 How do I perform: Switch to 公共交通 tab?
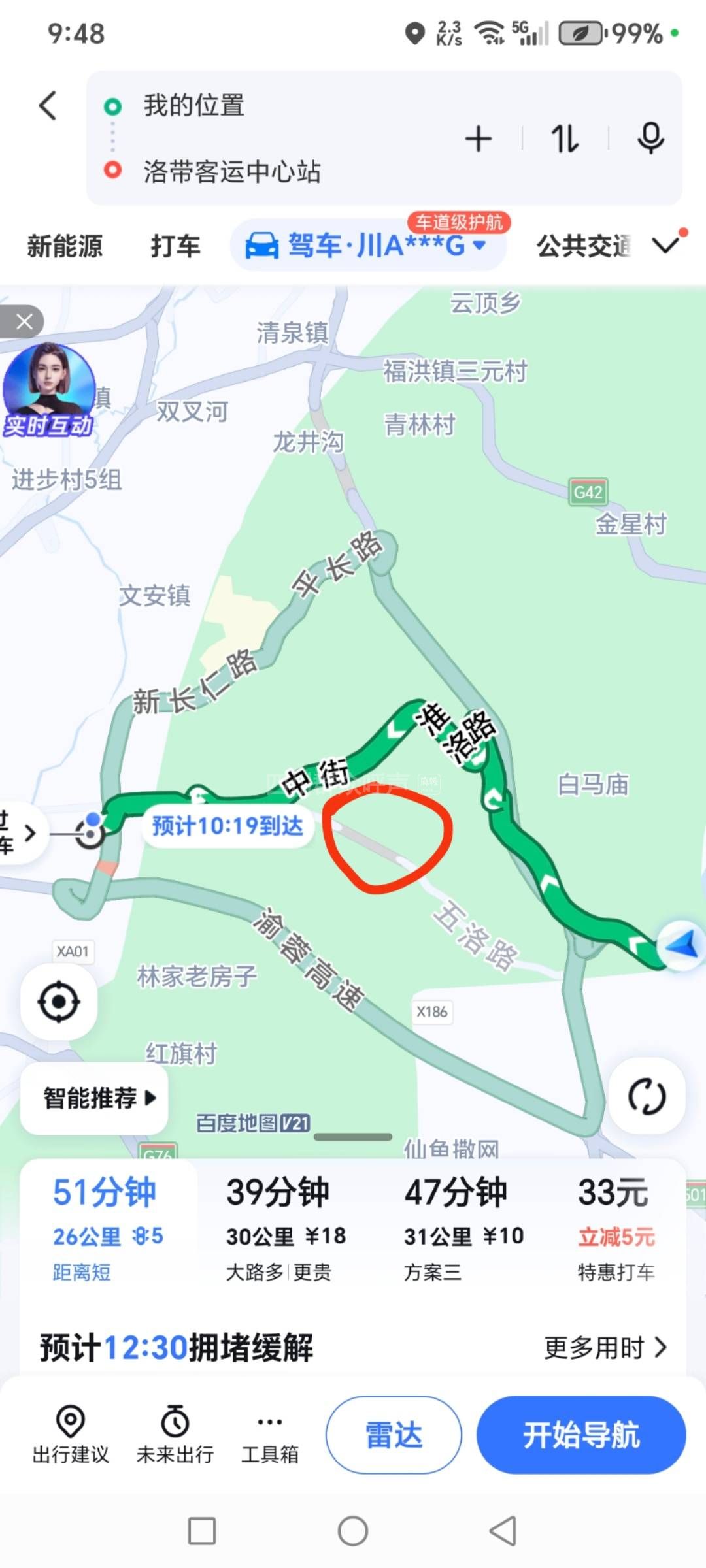pyautogui.click(x=584, y=246)
